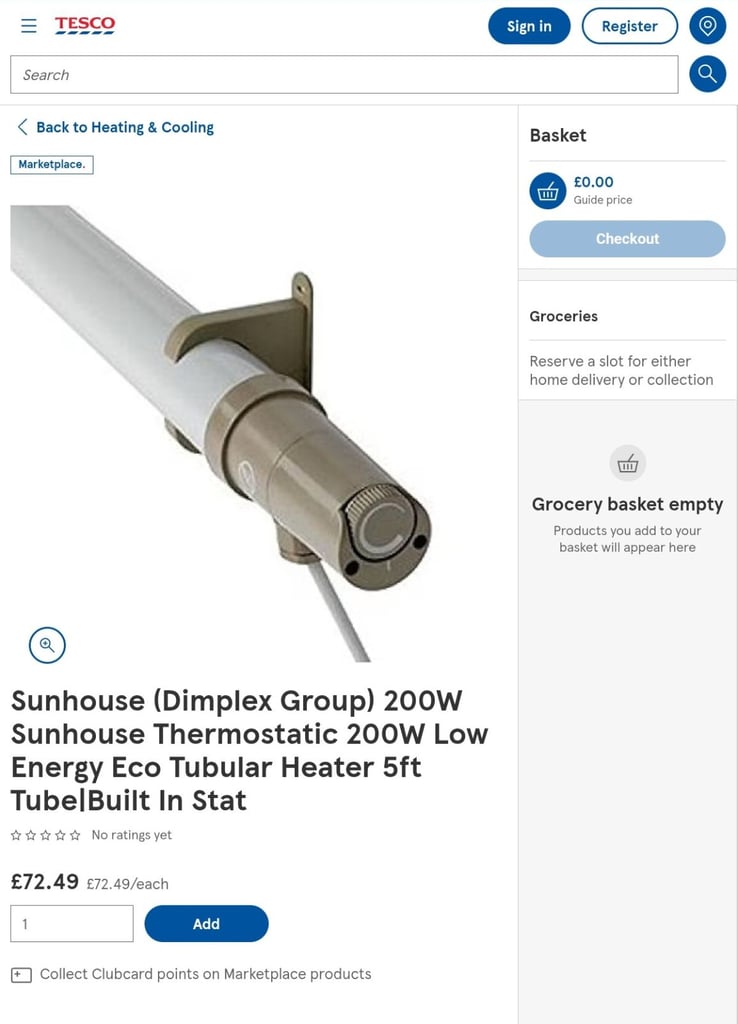Open the product image zoom magnifier
The width and height of the screenshot is (738, 1024).
coord(46,645)
